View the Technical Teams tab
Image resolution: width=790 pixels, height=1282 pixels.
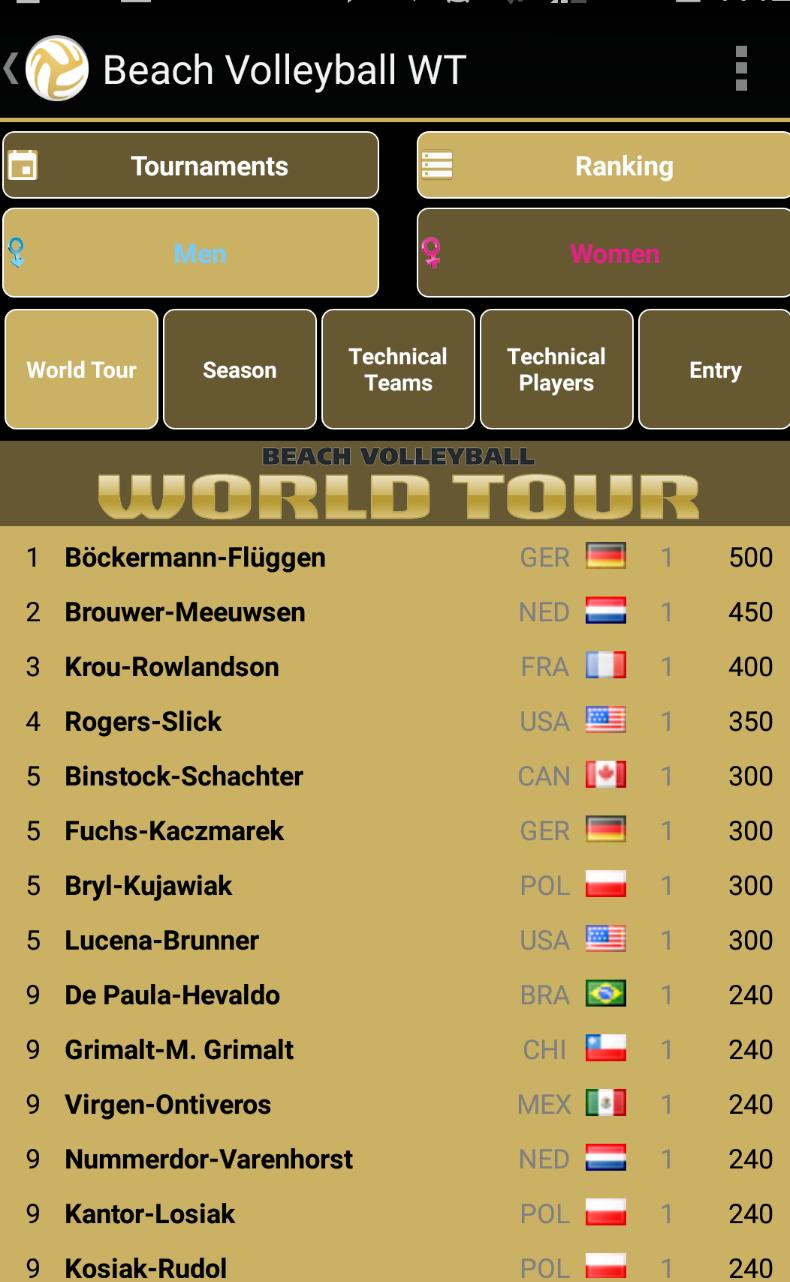397,369
